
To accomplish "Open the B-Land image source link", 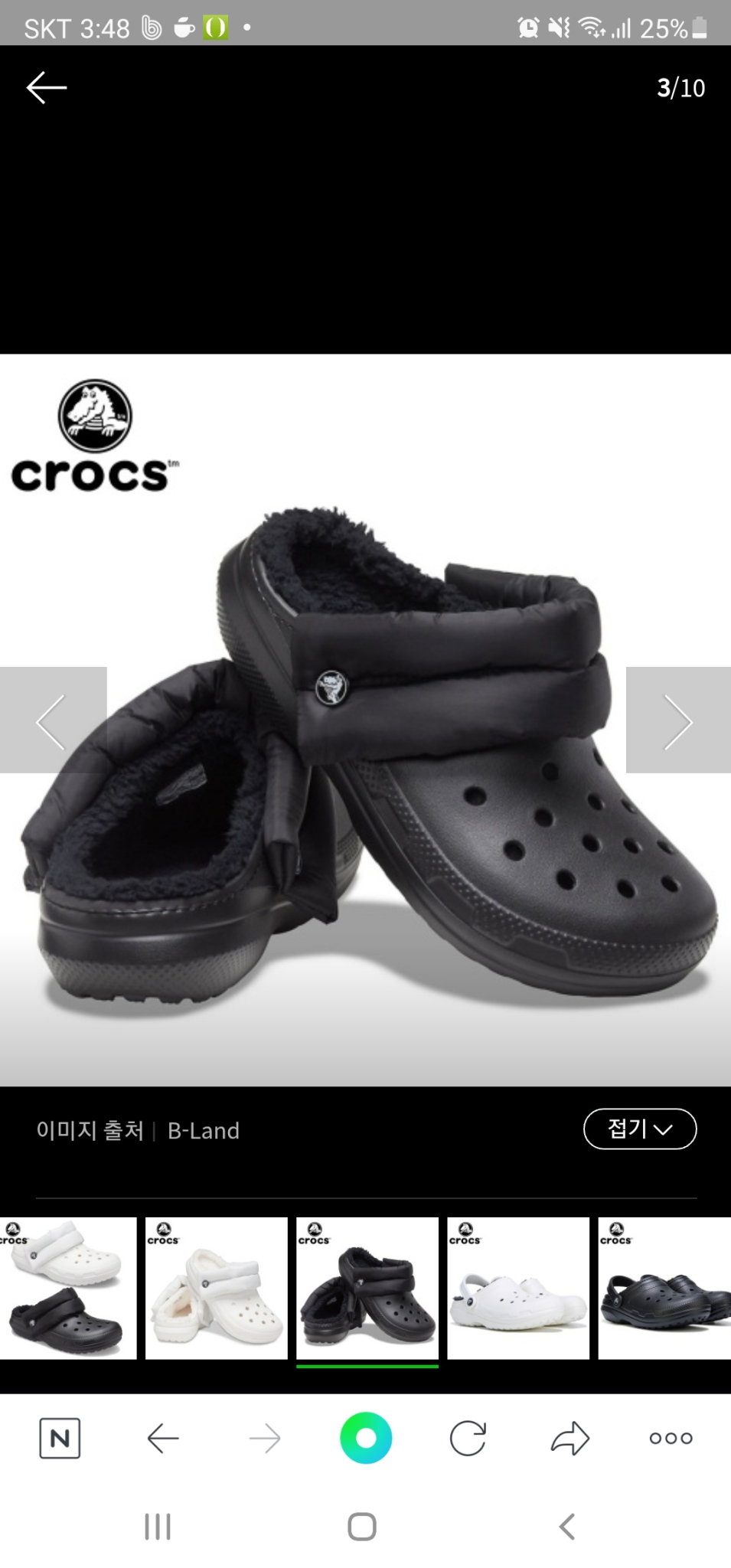I will [204, 1131].
